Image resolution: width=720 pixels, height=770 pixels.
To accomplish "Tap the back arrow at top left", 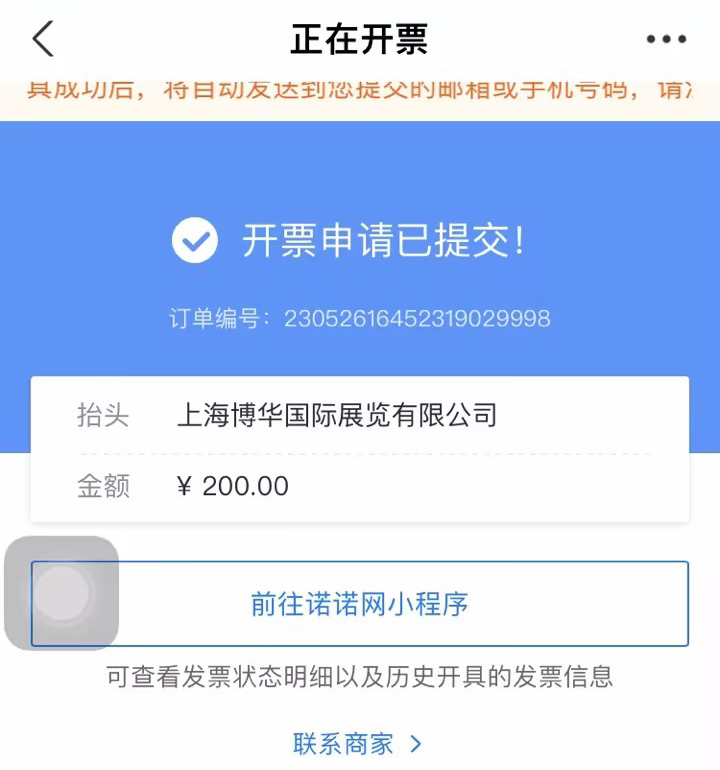I will click(42, 37).
